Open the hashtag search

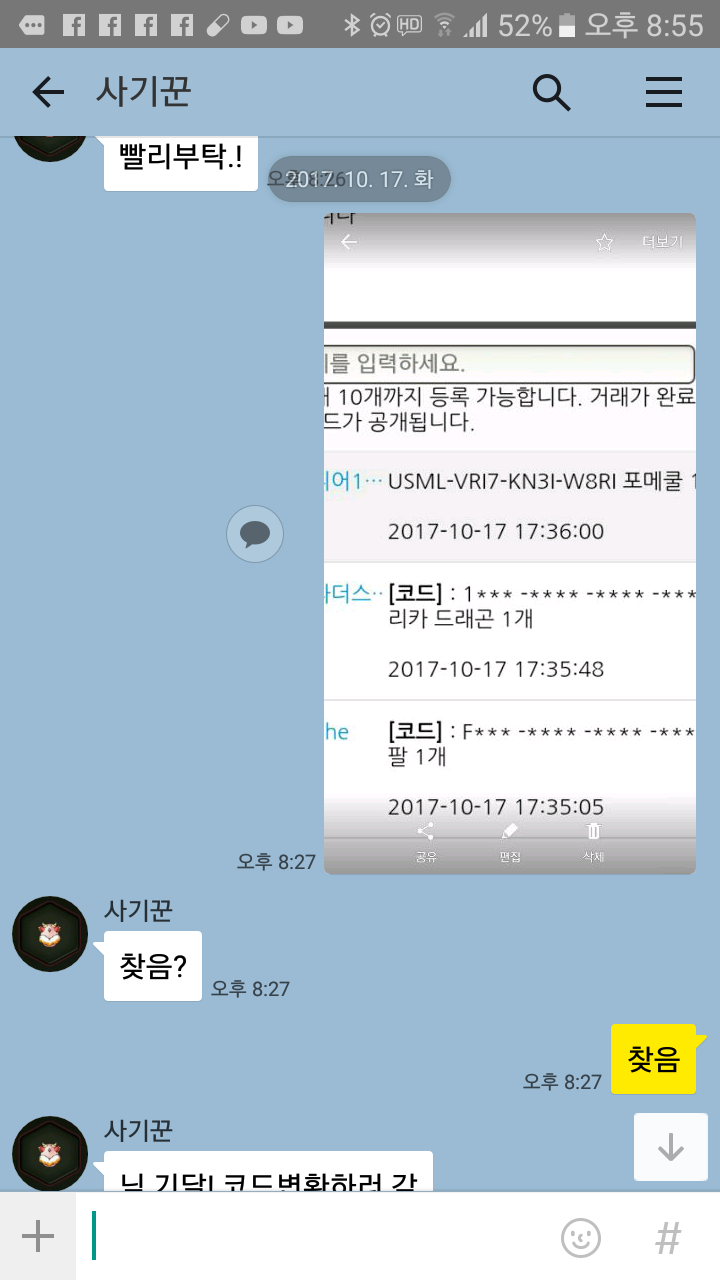click(667, 1238)
